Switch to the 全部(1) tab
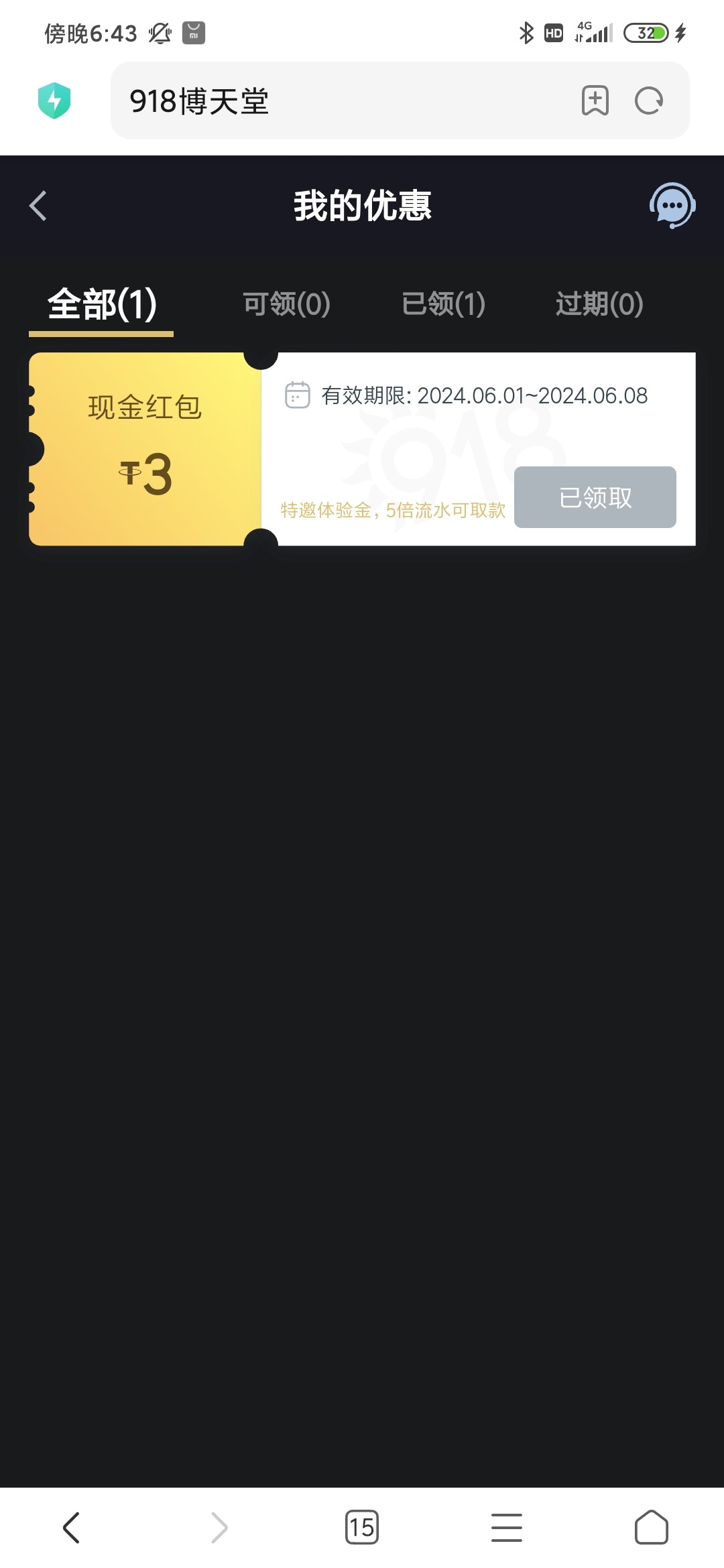This screenshot has height=1568, width=724. click(x=102, y=304)
